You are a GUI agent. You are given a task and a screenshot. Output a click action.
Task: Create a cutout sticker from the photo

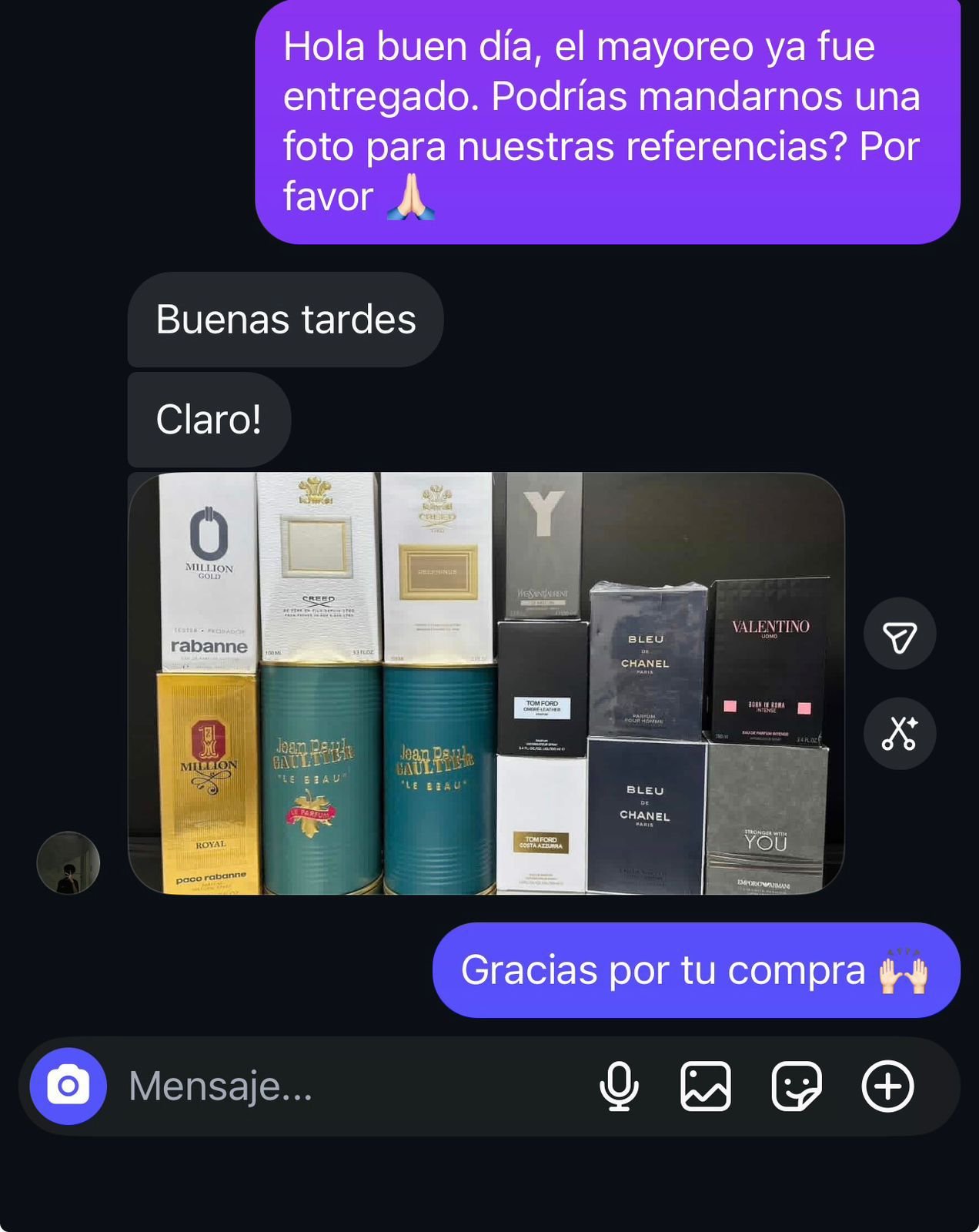[899, 733]
